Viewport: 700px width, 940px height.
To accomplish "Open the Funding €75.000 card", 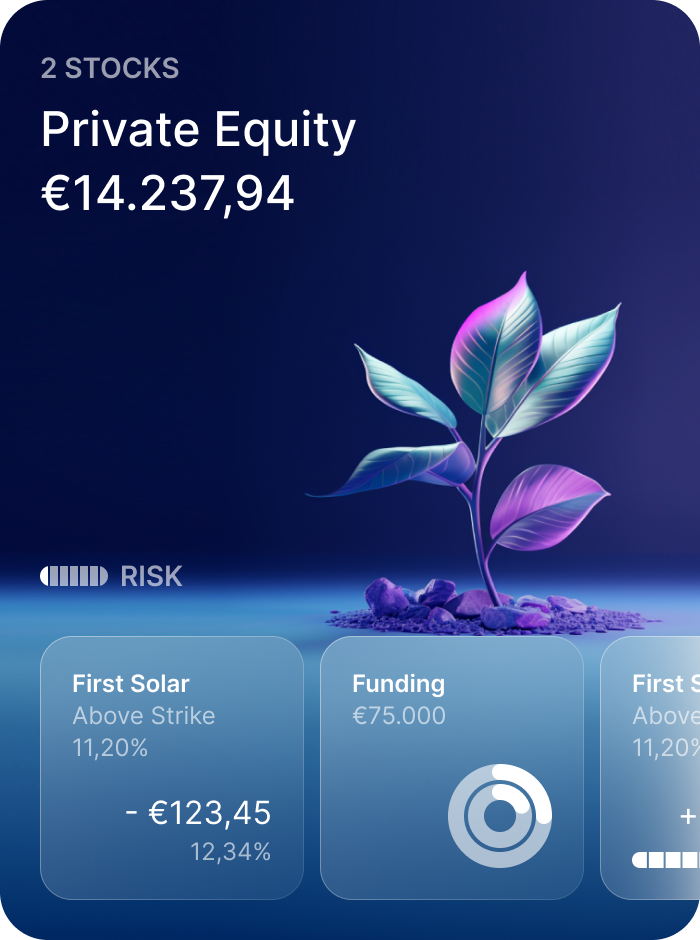I will point(451,768).
